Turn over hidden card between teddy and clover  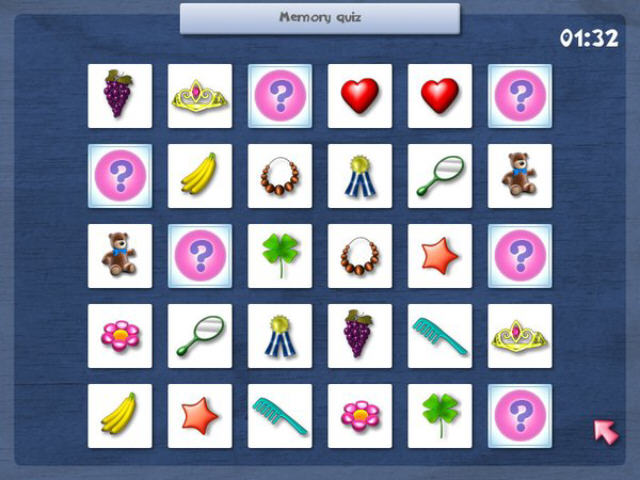pos(200,256)
